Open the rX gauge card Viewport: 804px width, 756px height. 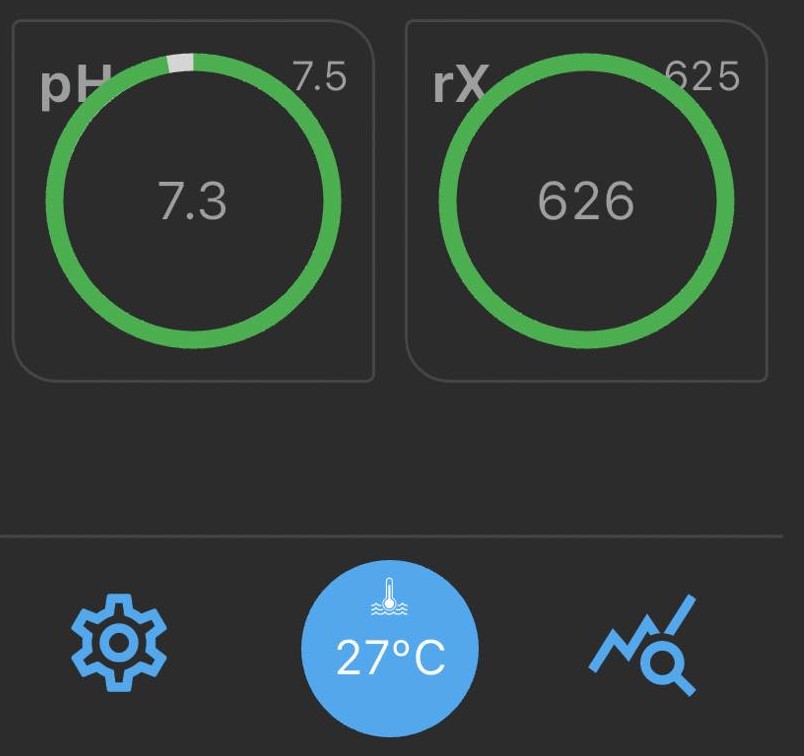586,200
